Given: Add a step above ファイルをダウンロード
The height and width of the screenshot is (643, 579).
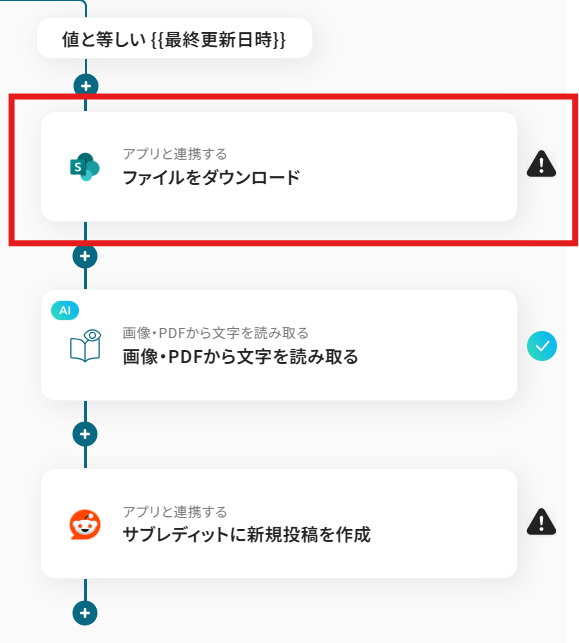Looking at the screenshot, I should 86,86.
